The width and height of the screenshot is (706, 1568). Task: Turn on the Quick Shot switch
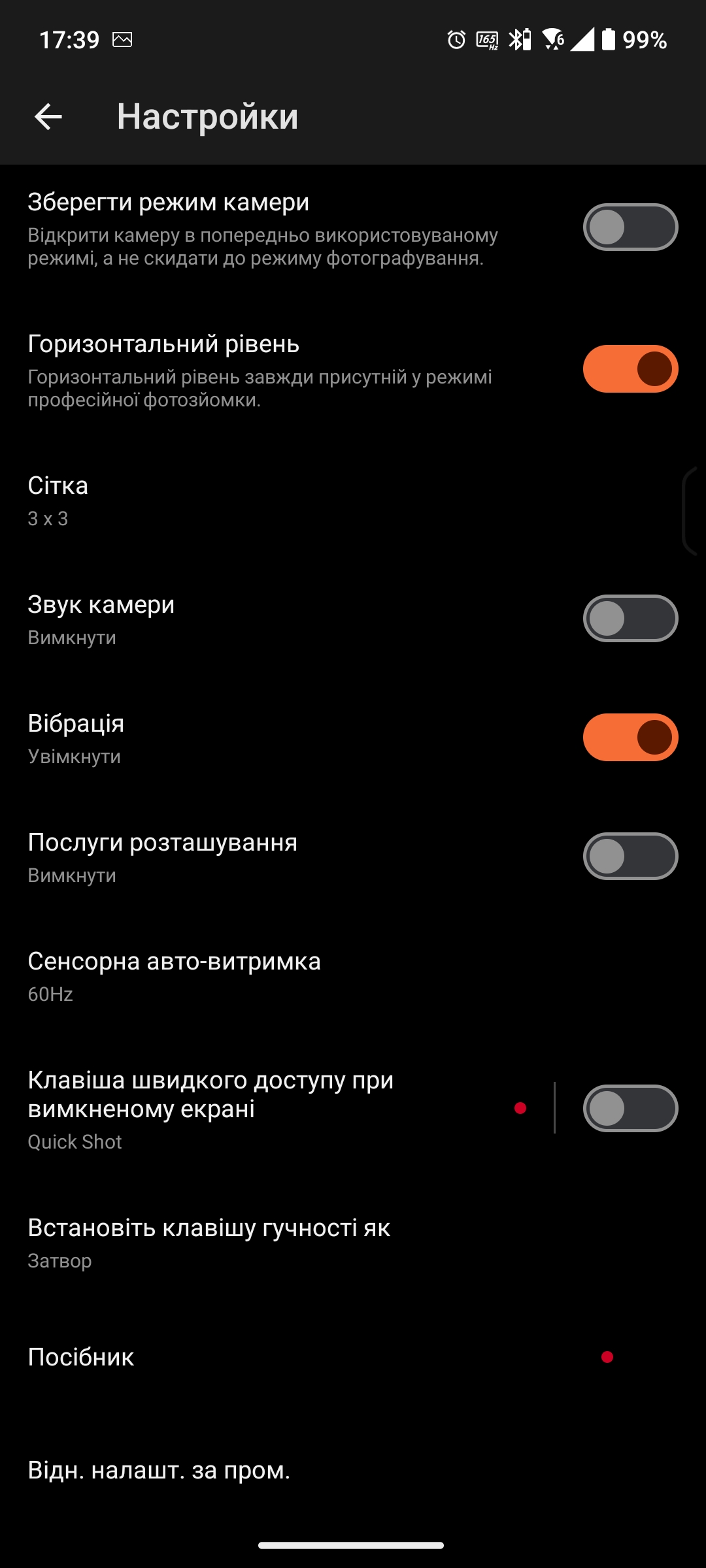(x=630, y=1109)
